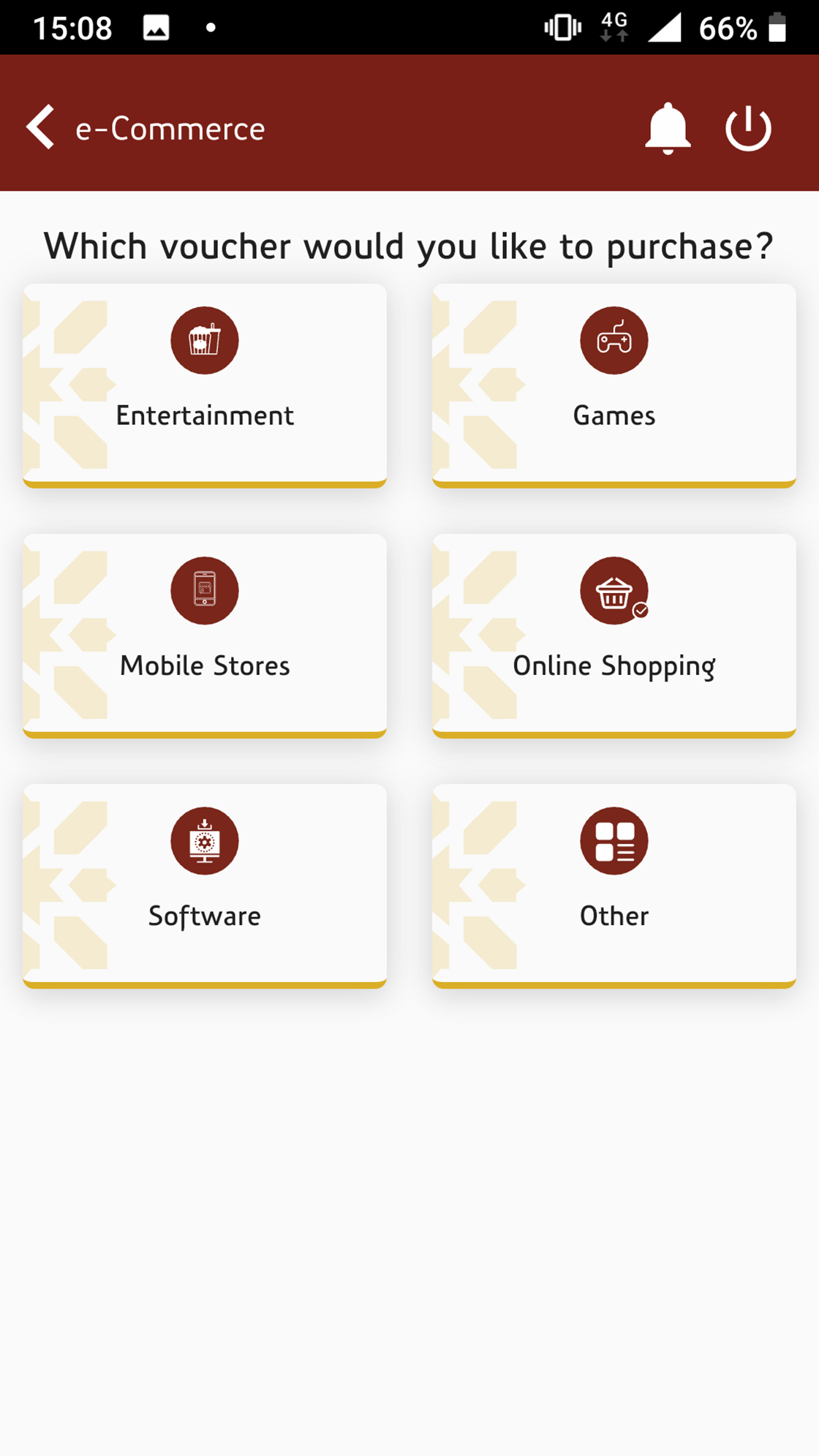Open the notifications bell
819x1456 pixels.
tap(667, 129)
